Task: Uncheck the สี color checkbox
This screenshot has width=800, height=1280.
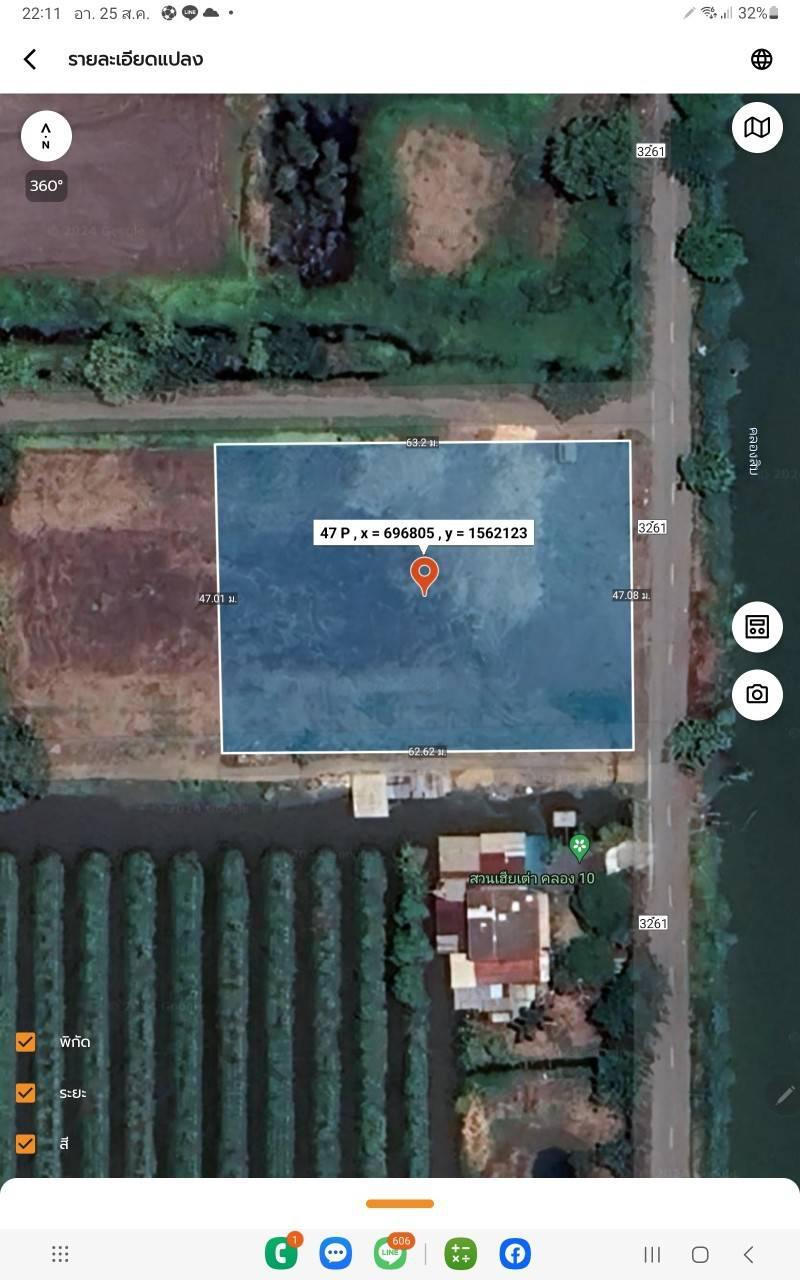Action: coord(26,1143)
